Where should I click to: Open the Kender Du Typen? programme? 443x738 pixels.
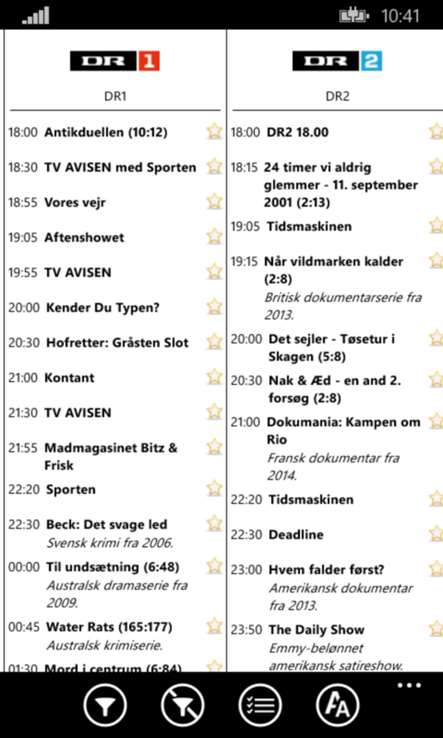pos(103,308)
